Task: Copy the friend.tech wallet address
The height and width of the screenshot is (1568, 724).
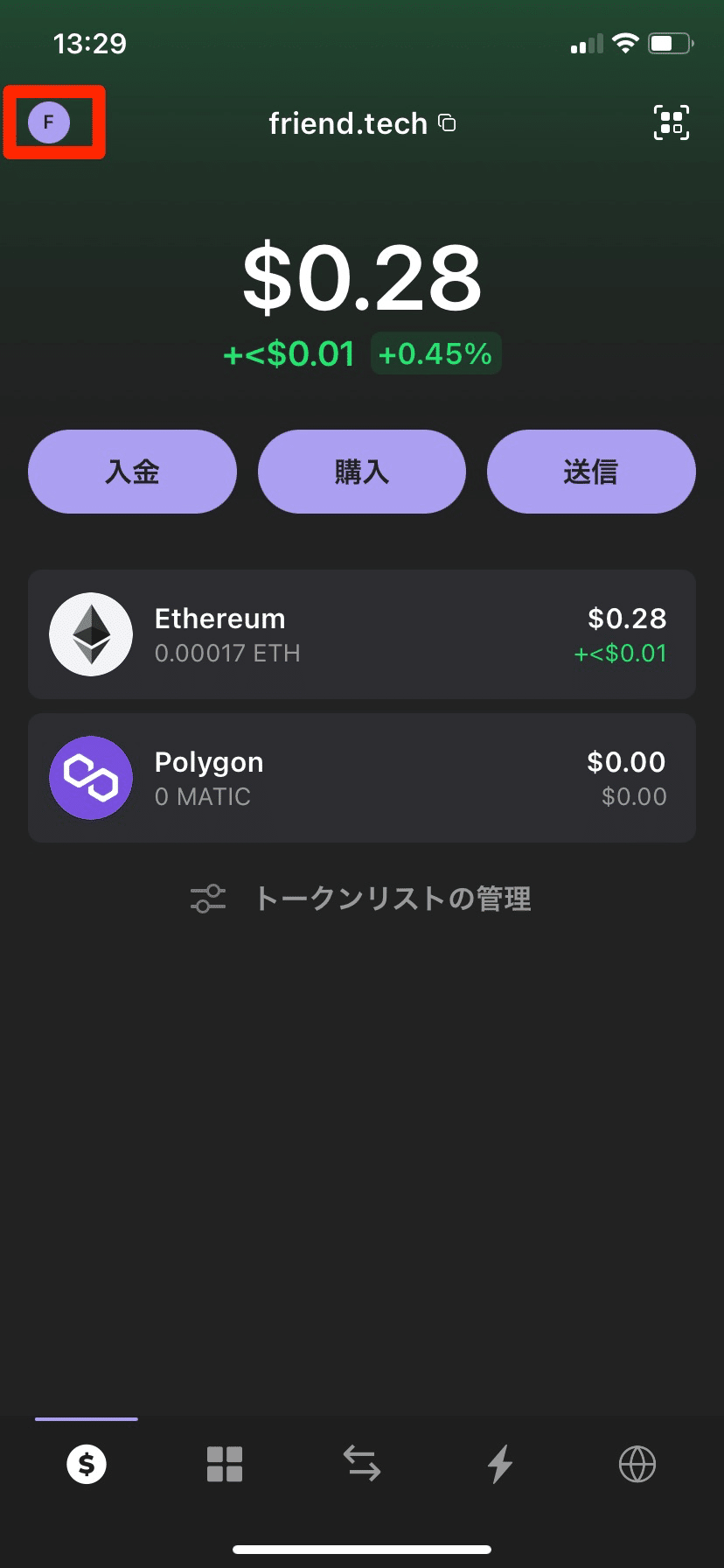Action: [x=447, y=123]
